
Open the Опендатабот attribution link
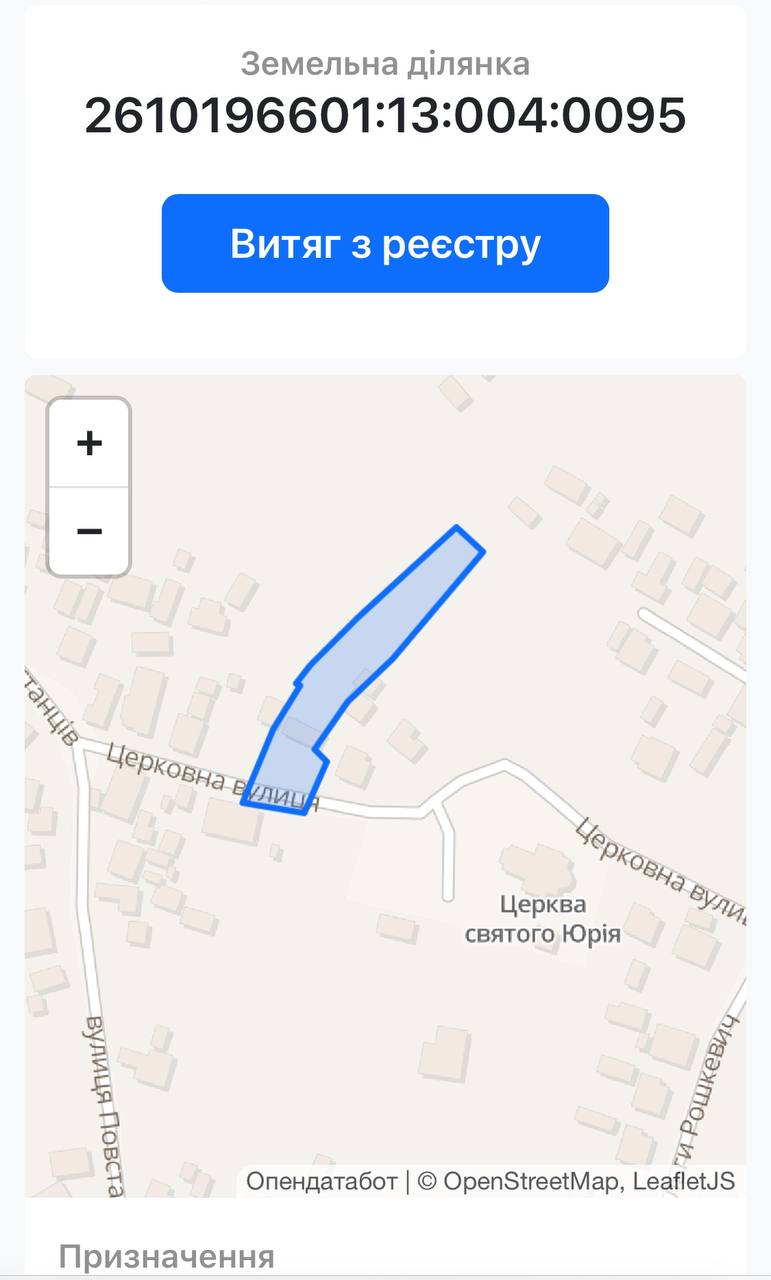tap(321, 1181)
